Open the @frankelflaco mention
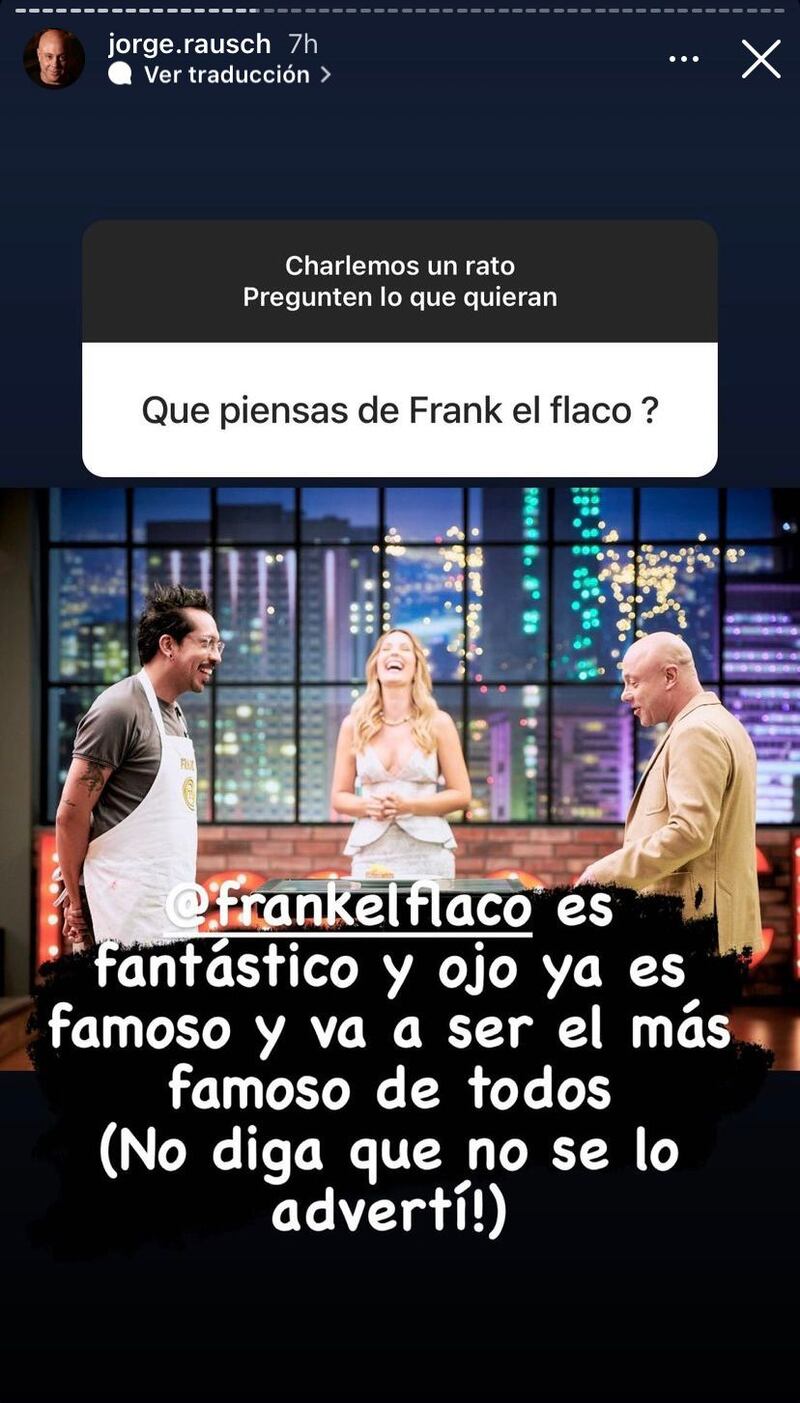This screenshot has height=1403, width=800. [348, 908]
